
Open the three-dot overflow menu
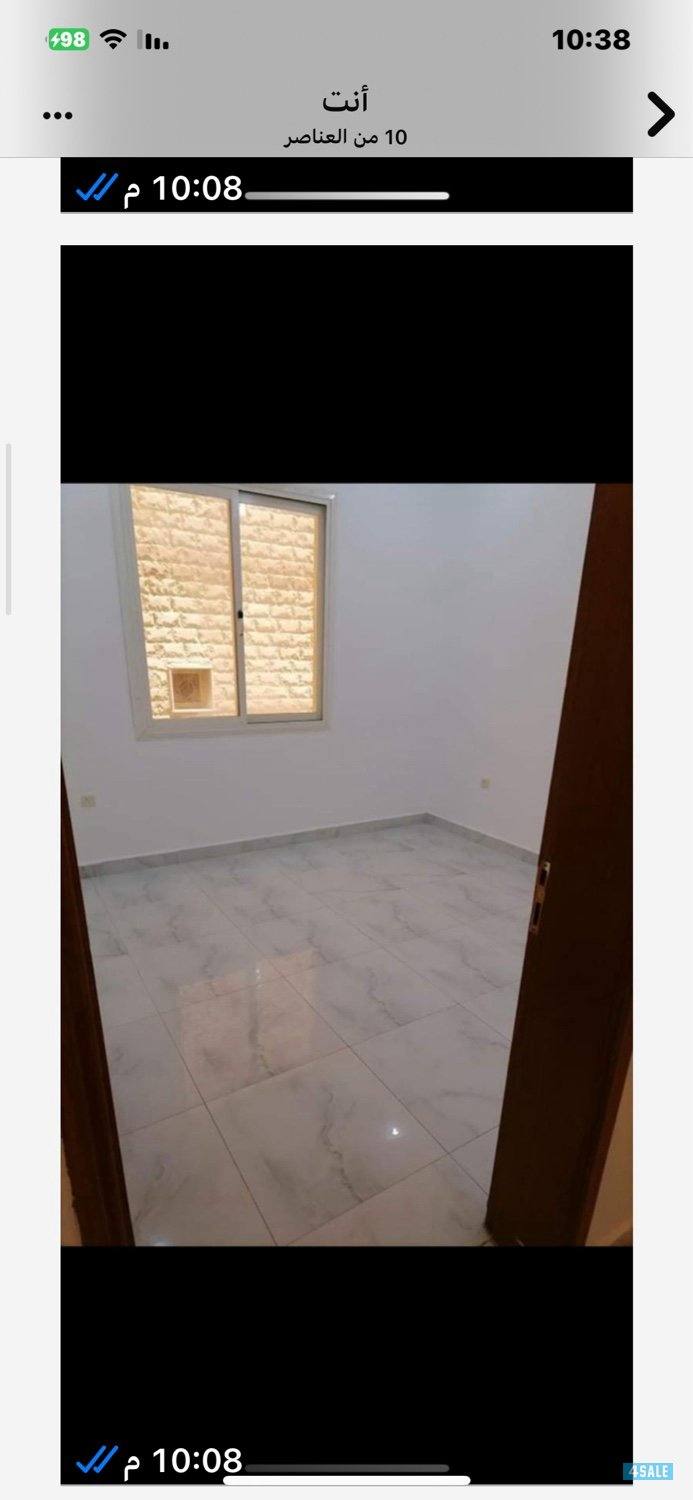(x=58, y=115)
